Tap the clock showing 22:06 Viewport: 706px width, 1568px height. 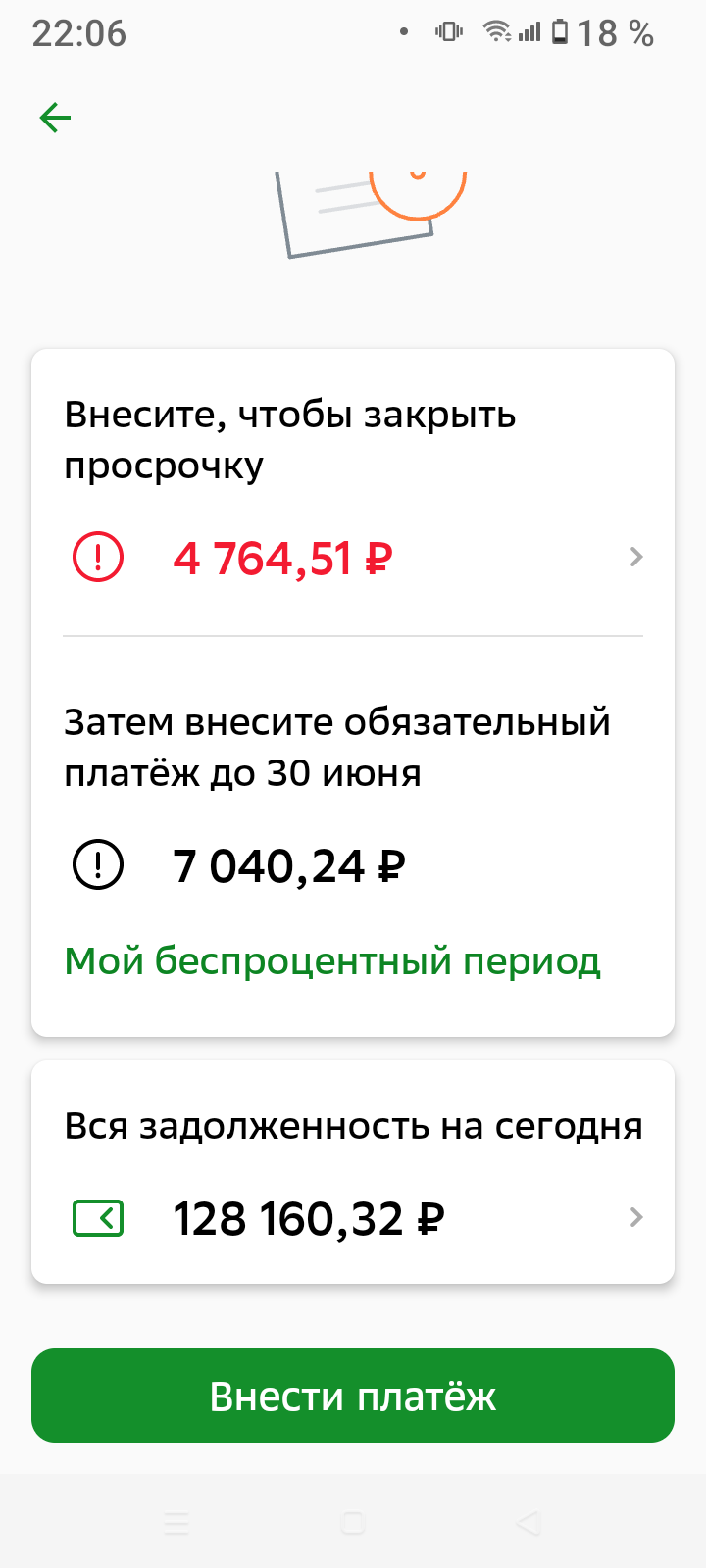click(x=78, y=32)
